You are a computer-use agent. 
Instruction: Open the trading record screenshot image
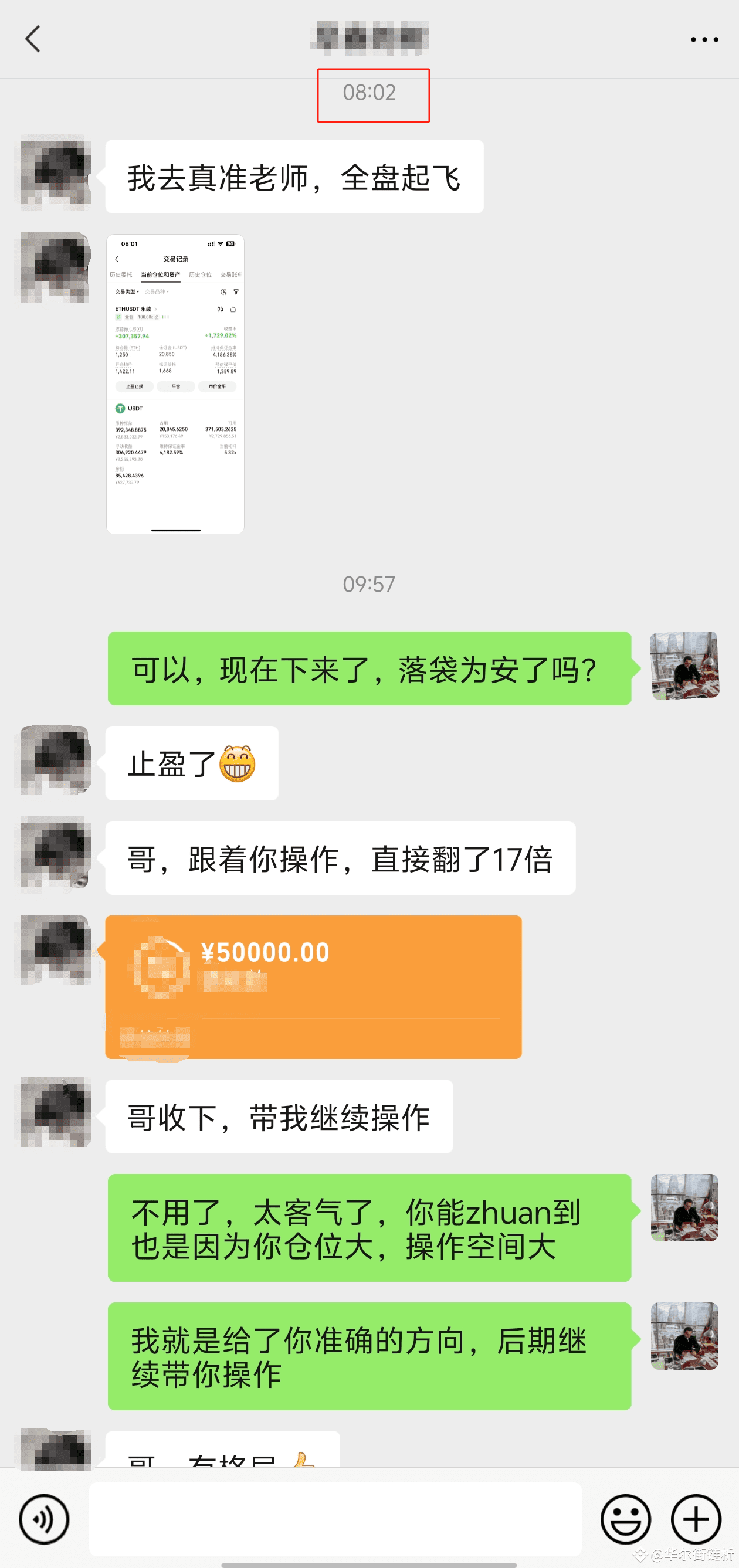click(x=175, y=383)
